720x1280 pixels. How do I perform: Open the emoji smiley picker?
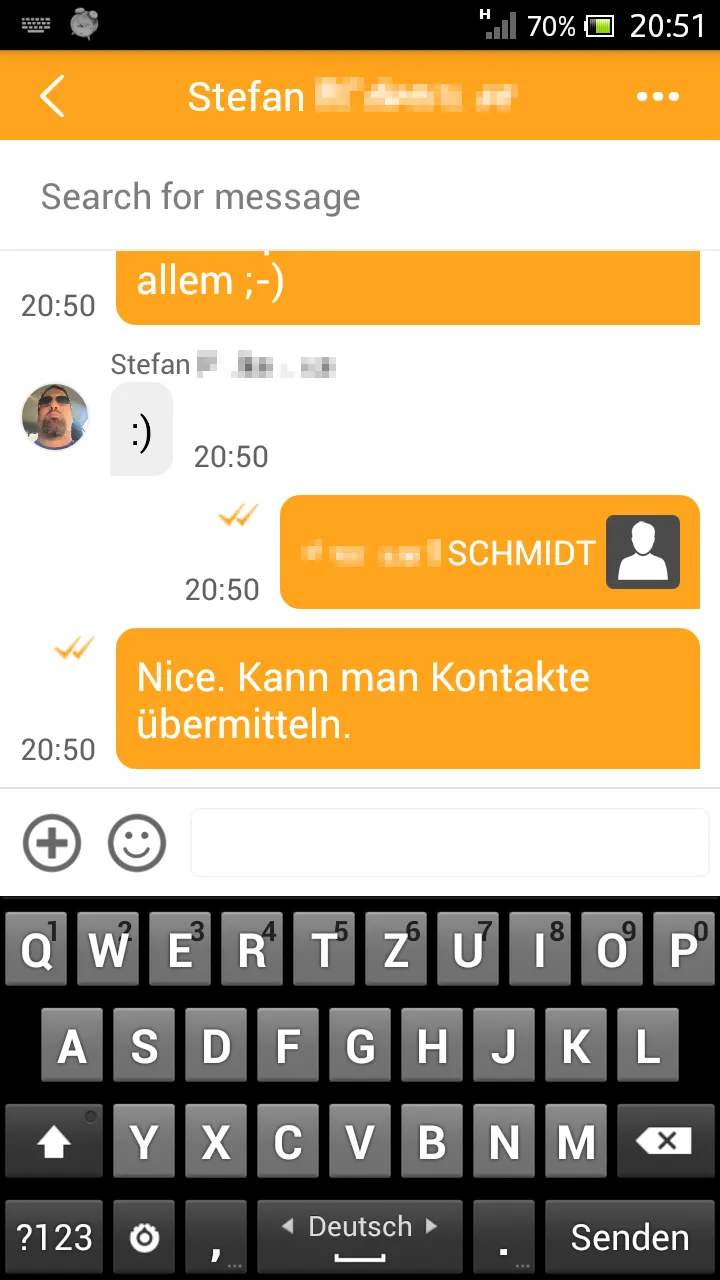tap(137, 843)
